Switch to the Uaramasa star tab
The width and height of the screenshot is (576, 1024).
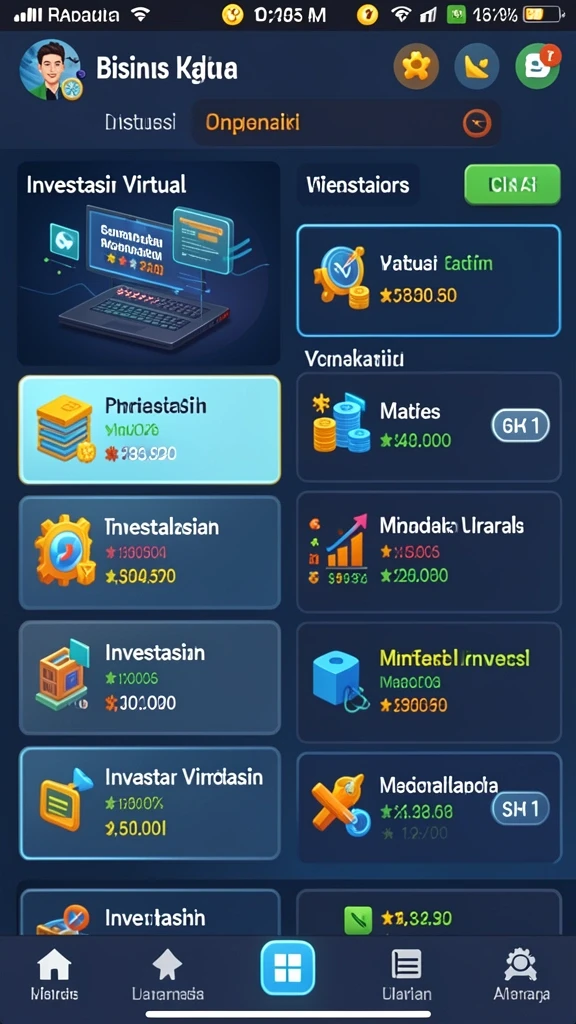coord(168,974)
